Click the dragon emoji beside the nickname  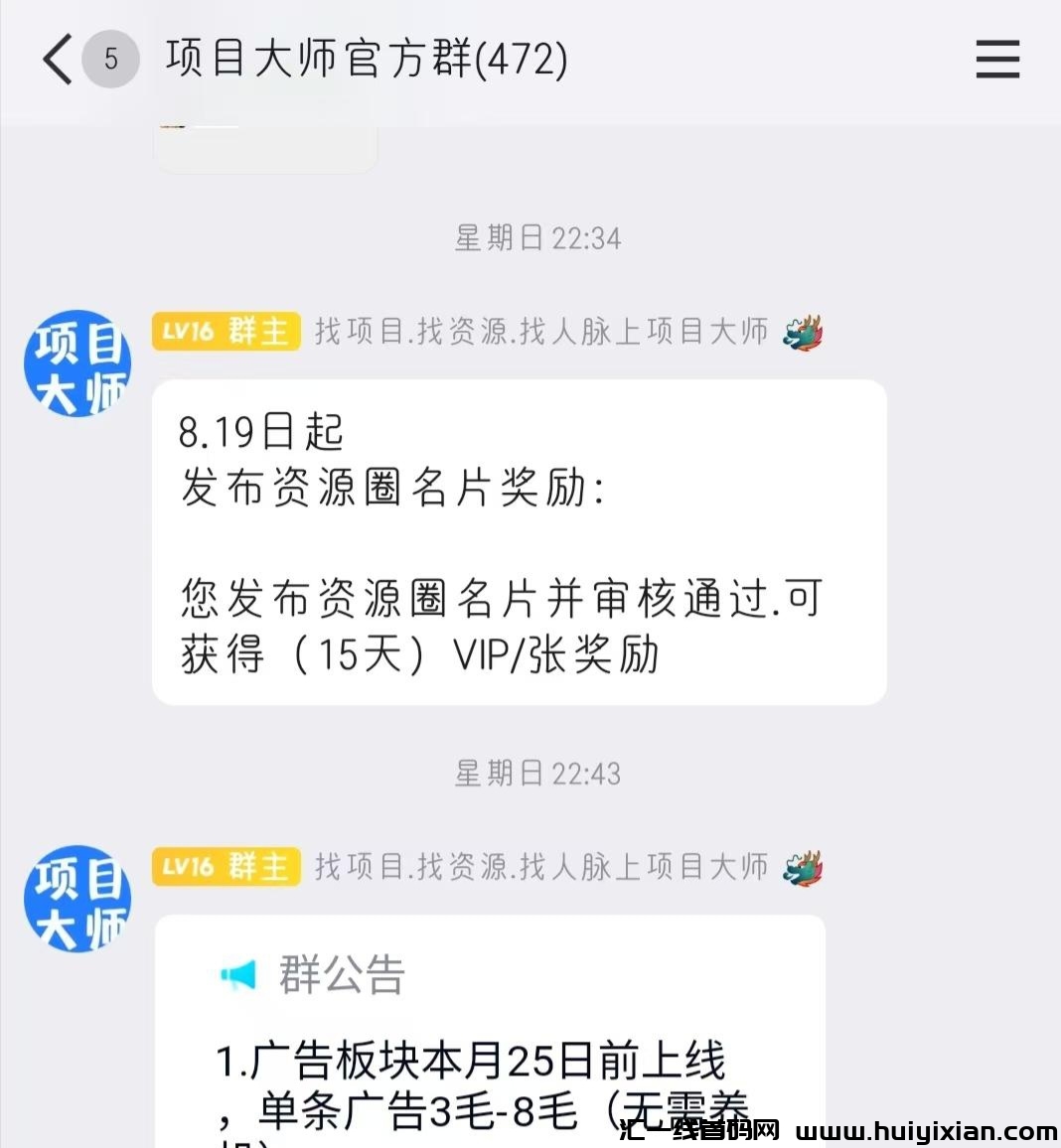(x=803, y=332)
